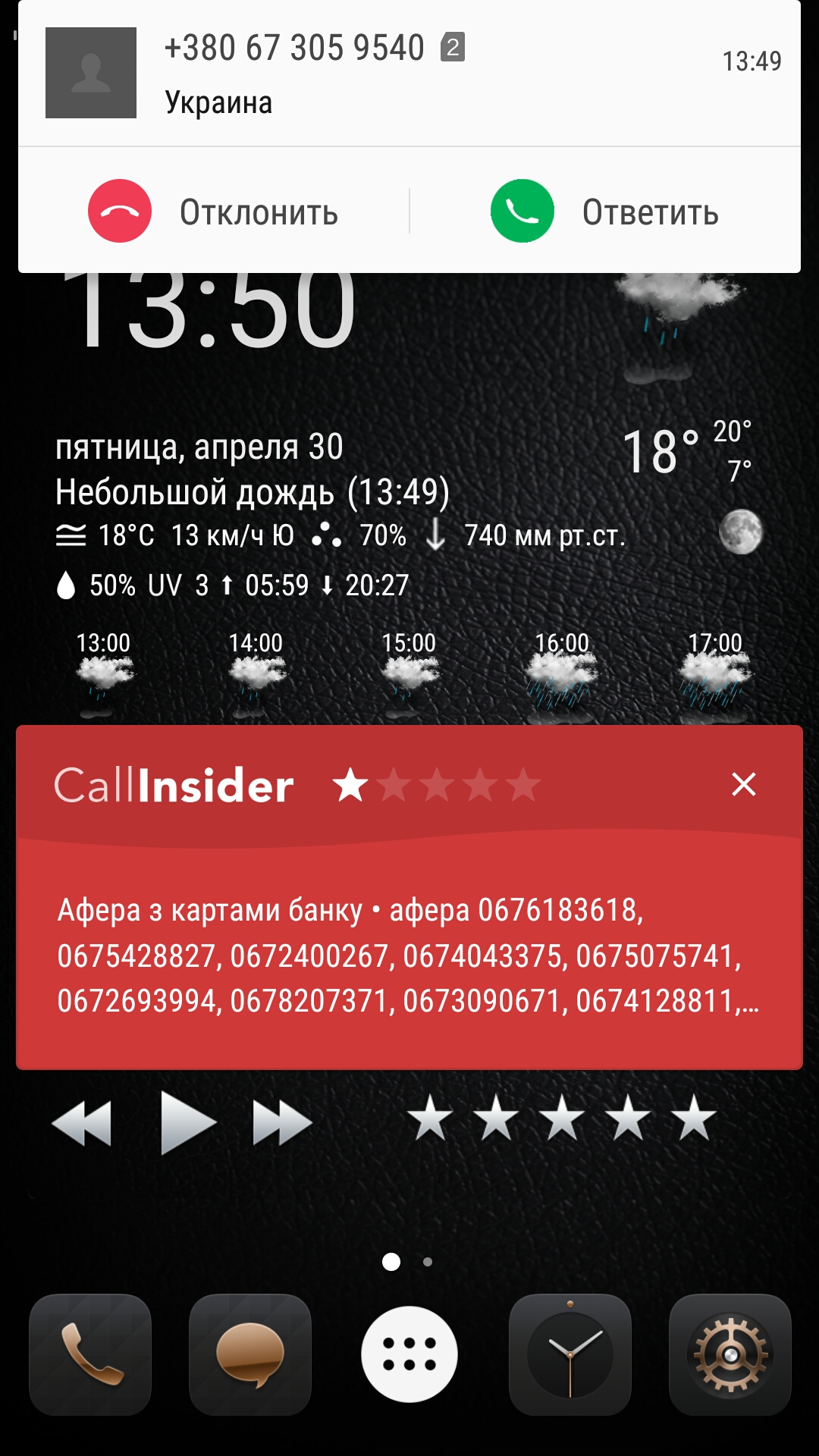Open the messages app
Image resolution: width=819 pixels, height=1456 pixels.
(249, 1354)
